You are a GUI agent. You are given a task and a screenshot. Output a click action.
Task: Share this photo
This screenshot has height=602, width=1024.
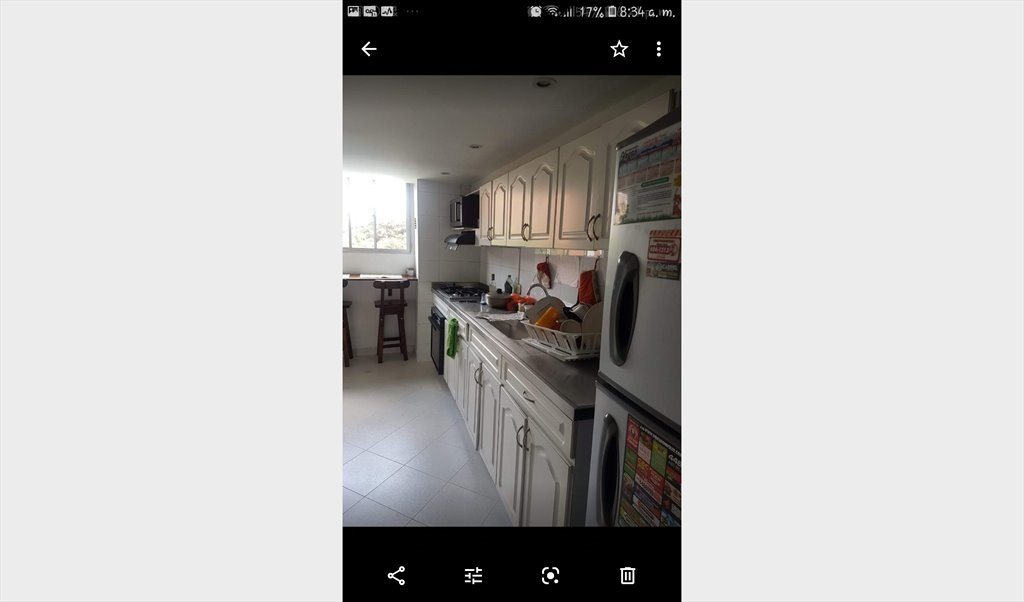pyautogui.click(x=396, y=575)
